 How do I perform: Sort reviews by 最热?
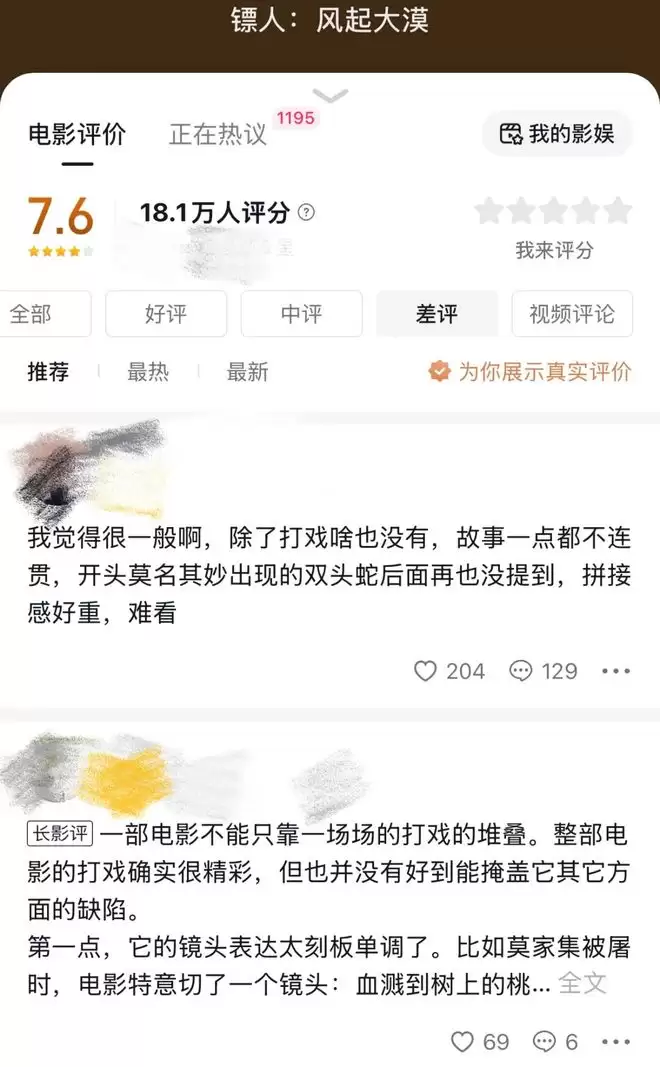tap(148, 372)
